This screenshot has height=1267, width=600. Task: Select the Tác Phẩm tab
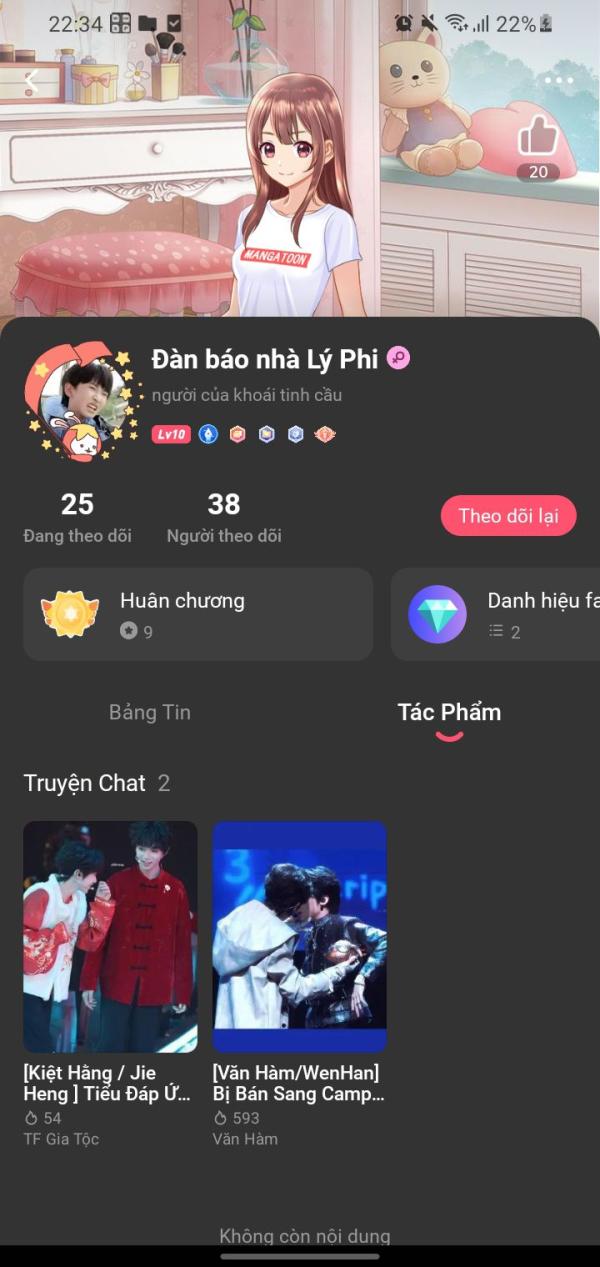(x=449, y=712)
